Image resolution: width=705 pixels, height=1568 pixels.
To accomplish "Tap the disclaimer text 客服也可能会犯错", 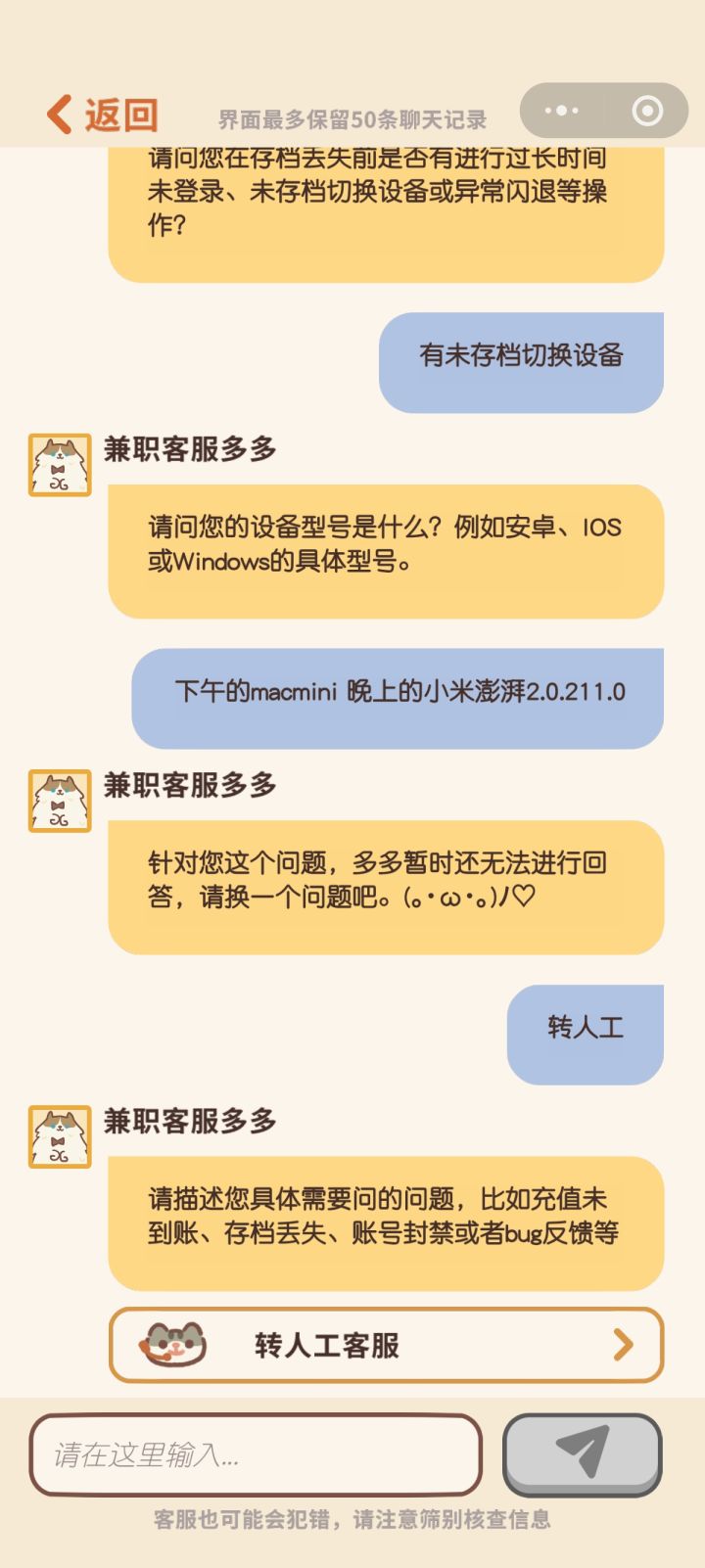I will 352,1520.
